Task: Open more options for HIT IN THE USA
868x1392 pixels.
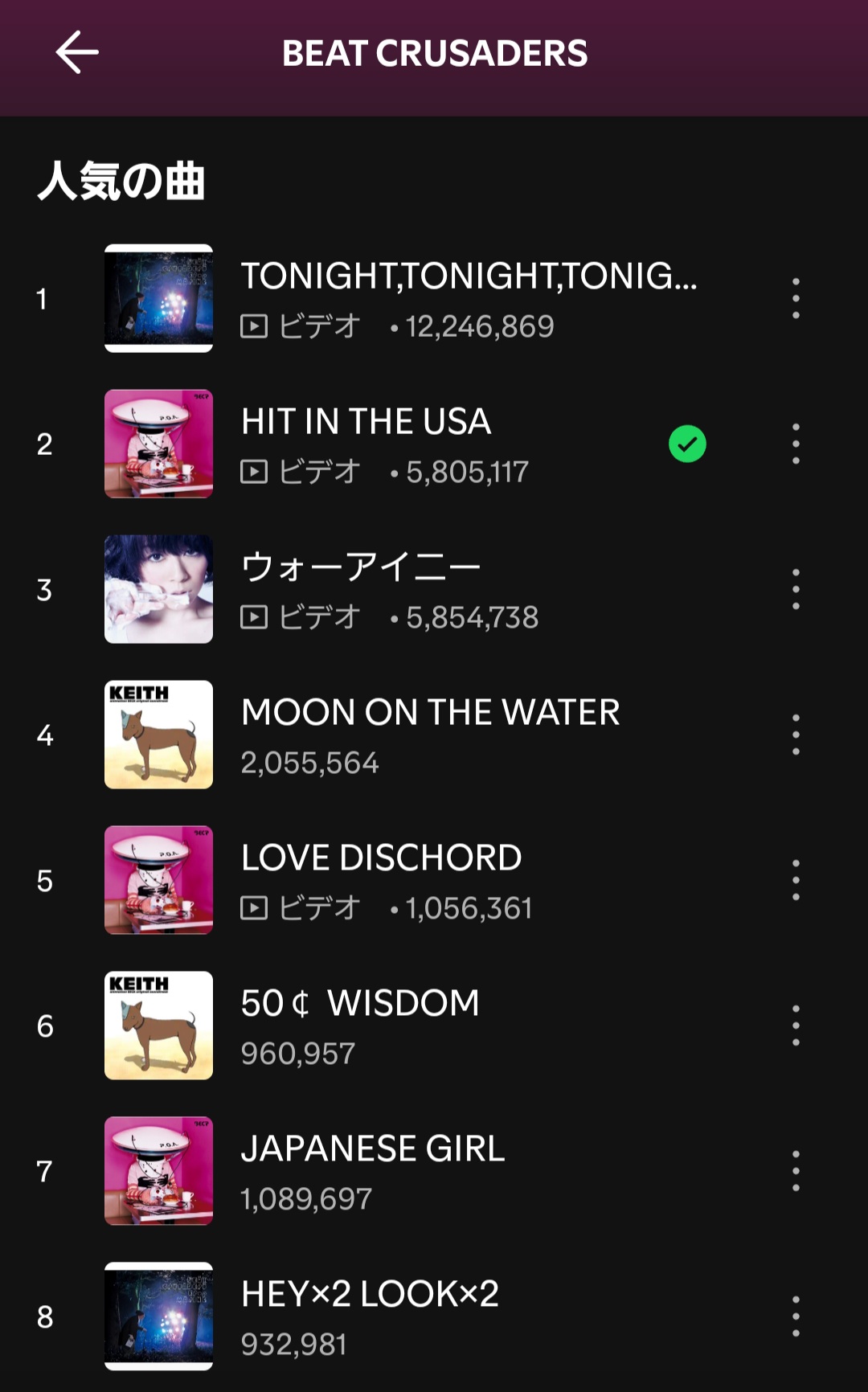Action: (x=796, y=444)
